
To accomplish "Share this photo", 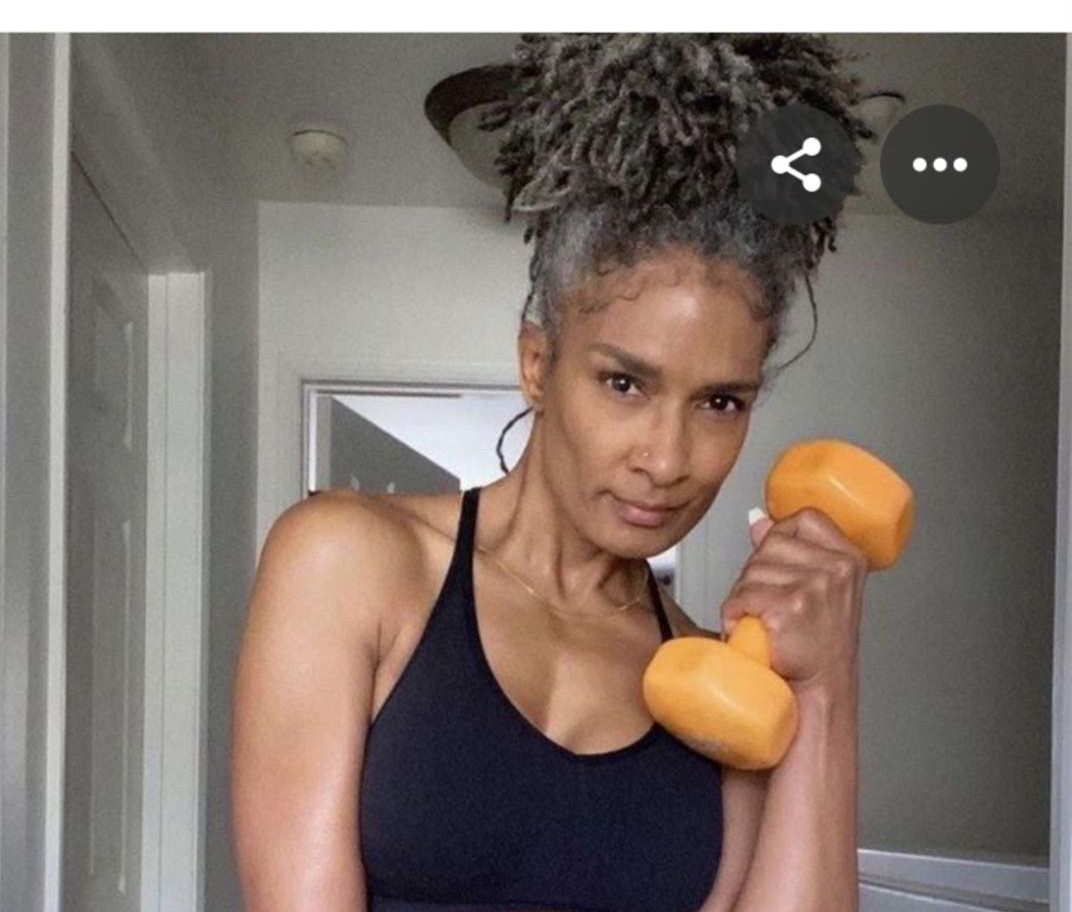I will tap(796, 164).
